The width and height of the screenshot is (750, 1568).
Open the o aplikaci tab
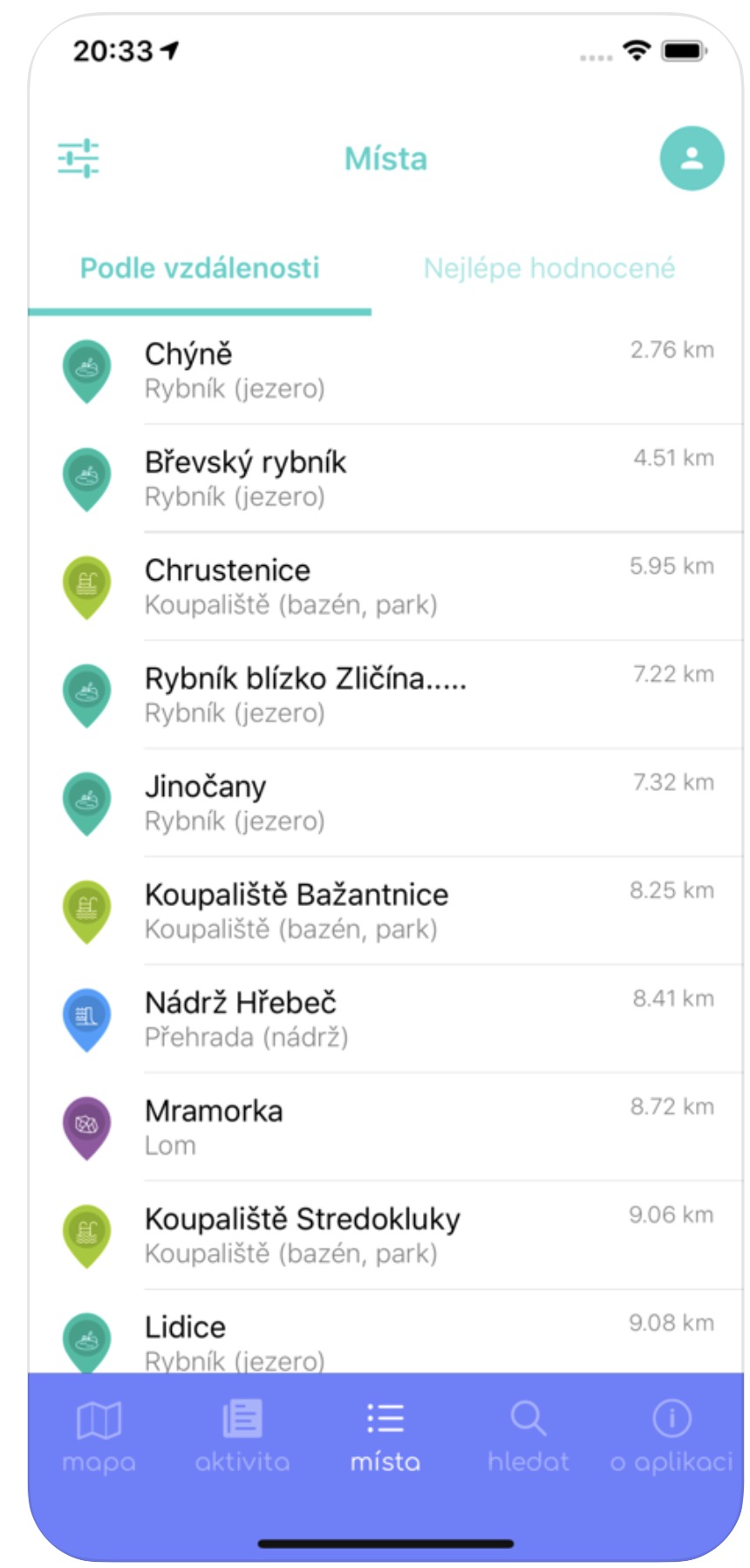click(671, 1436)
